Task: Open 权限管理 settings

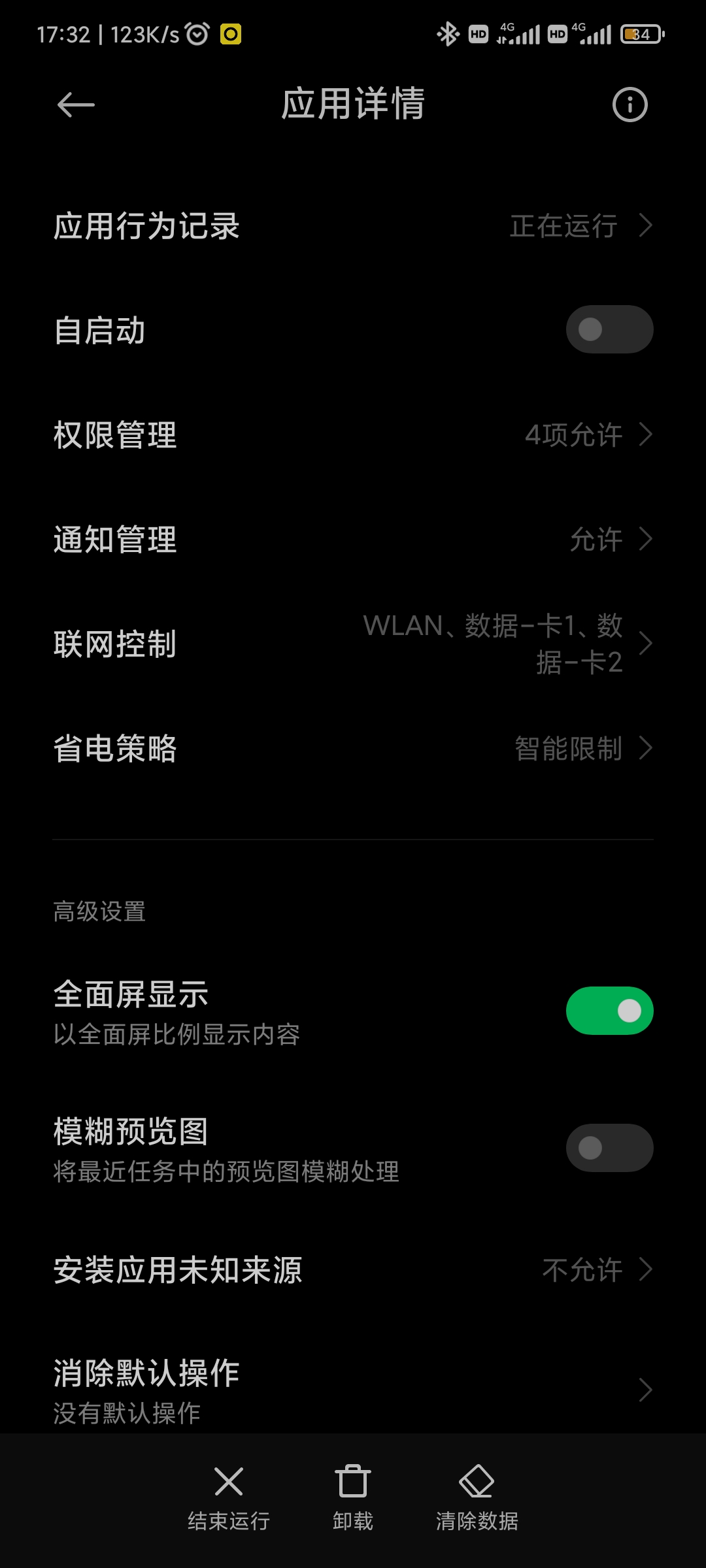Action: tap(353, 435)
